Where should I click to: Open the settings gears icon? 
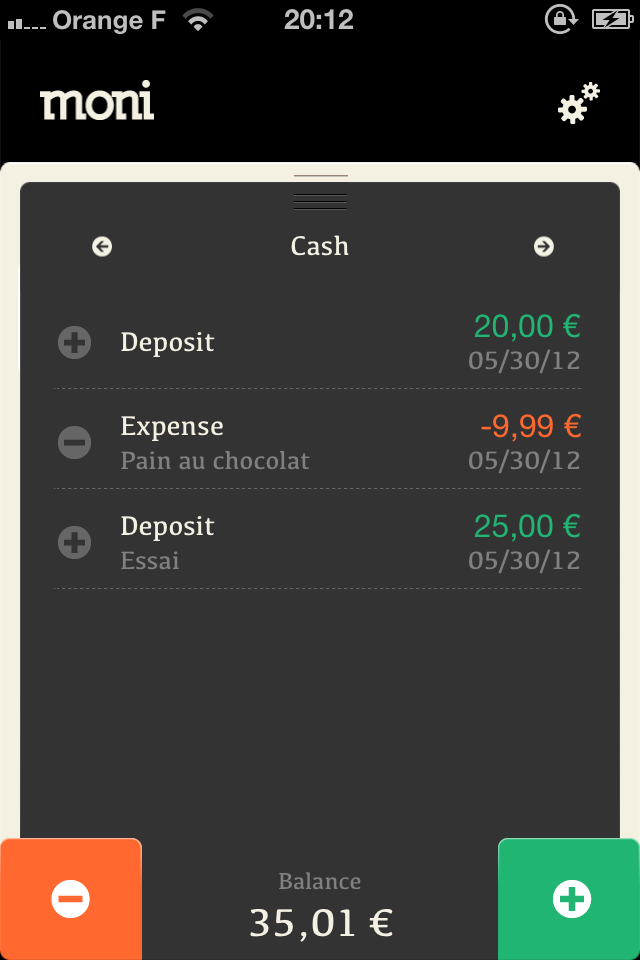coord(578,104)
